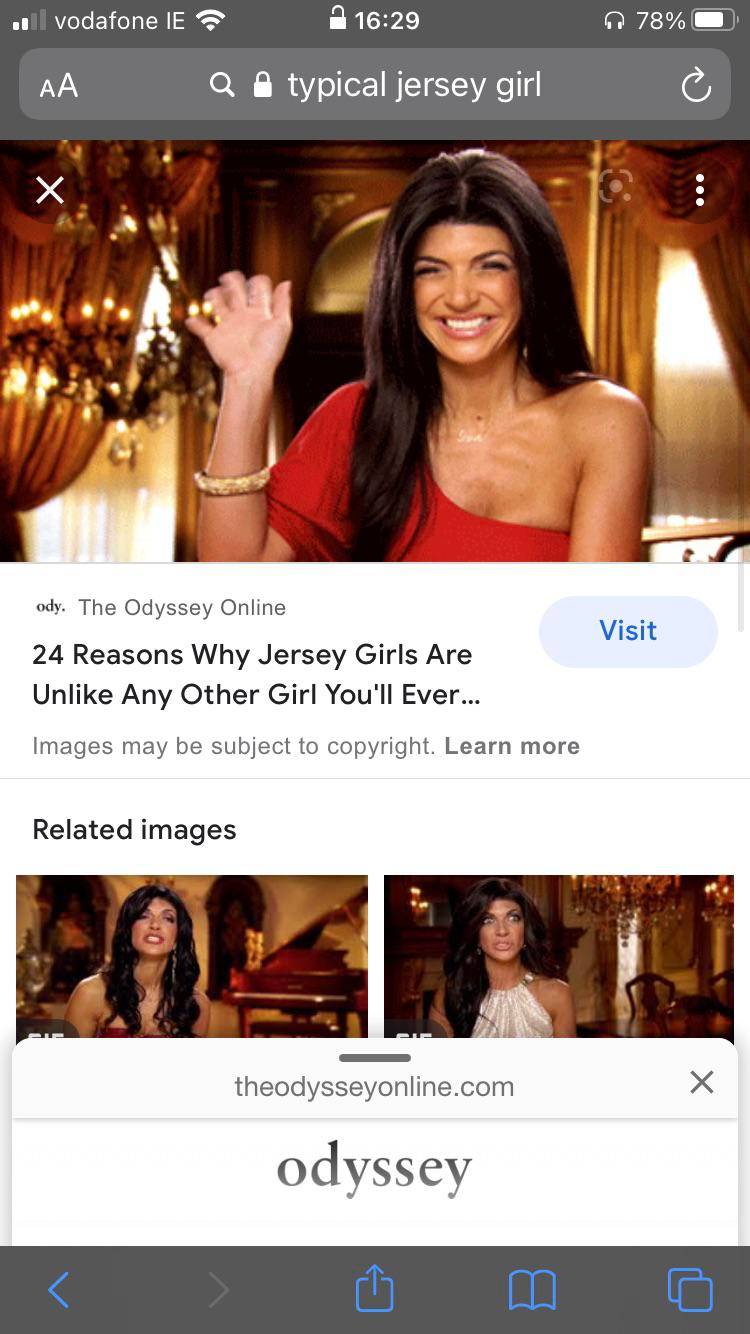
Task: Open the Learn more copyright link
Action: [x=512, y=746]
